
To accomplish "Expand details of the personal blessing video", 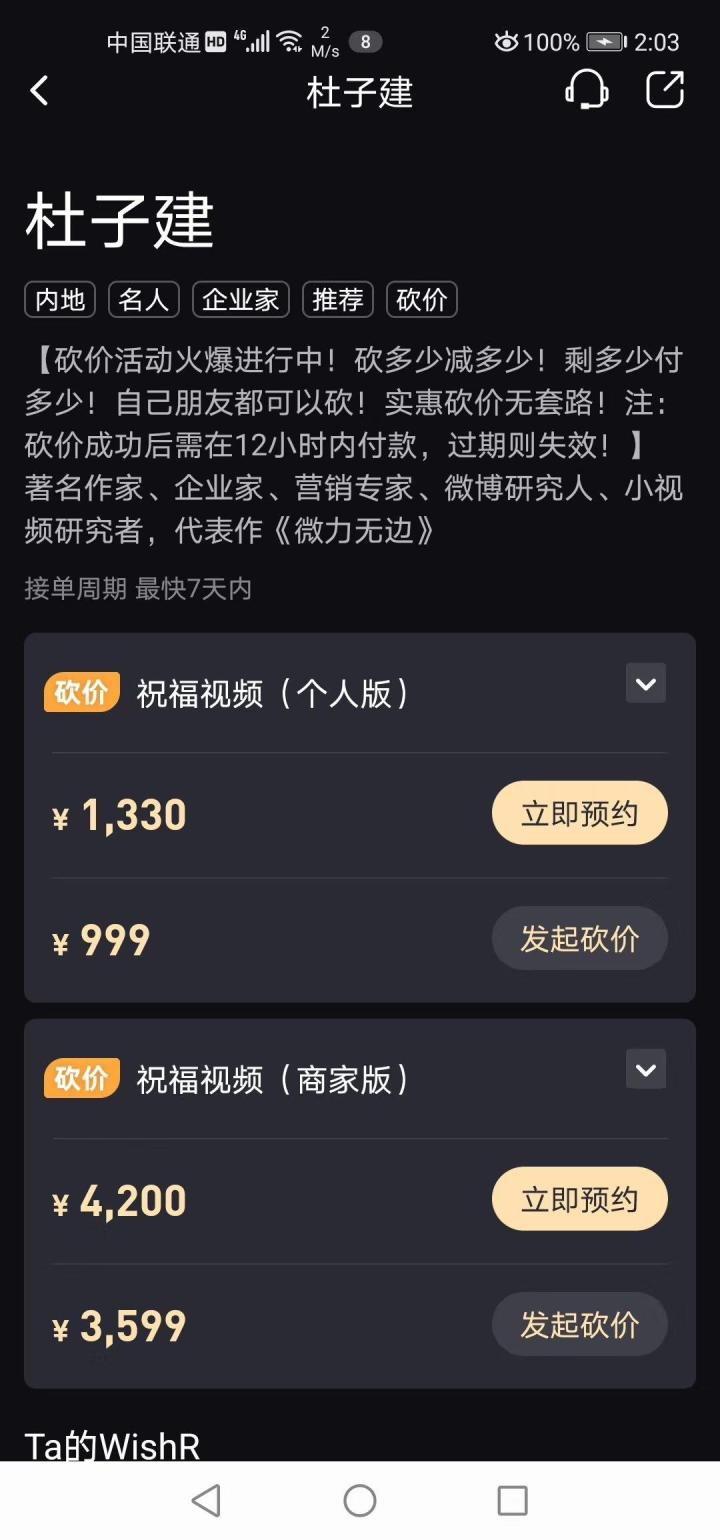I will pos(645,684).
